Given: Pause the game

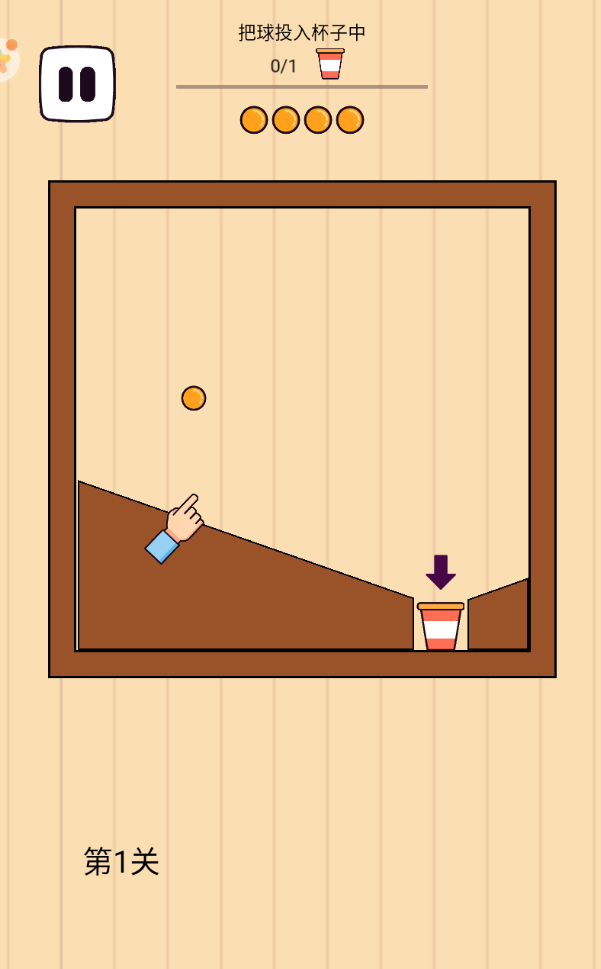Looking at the screenshot, I should coord(77,84).
